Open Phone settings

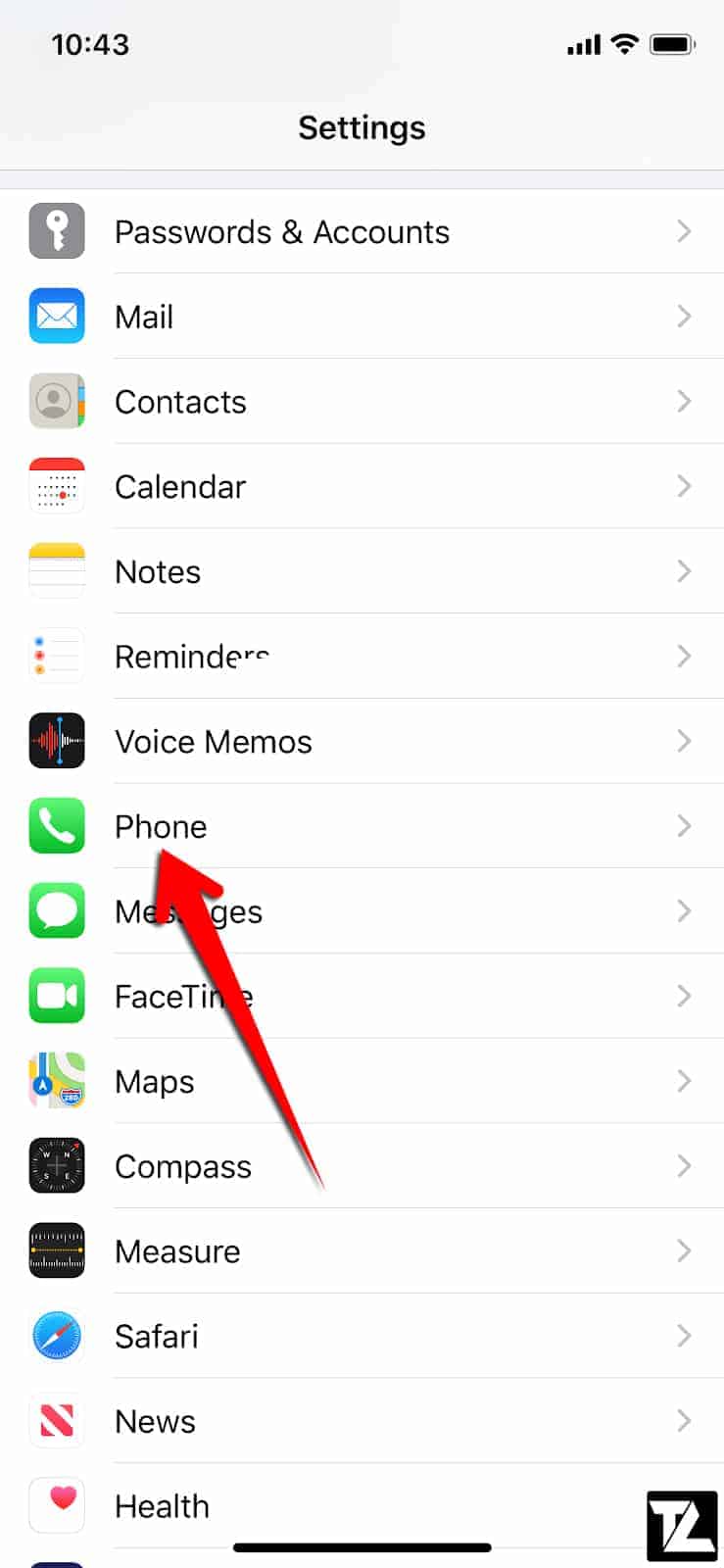[x=362, y=826]
